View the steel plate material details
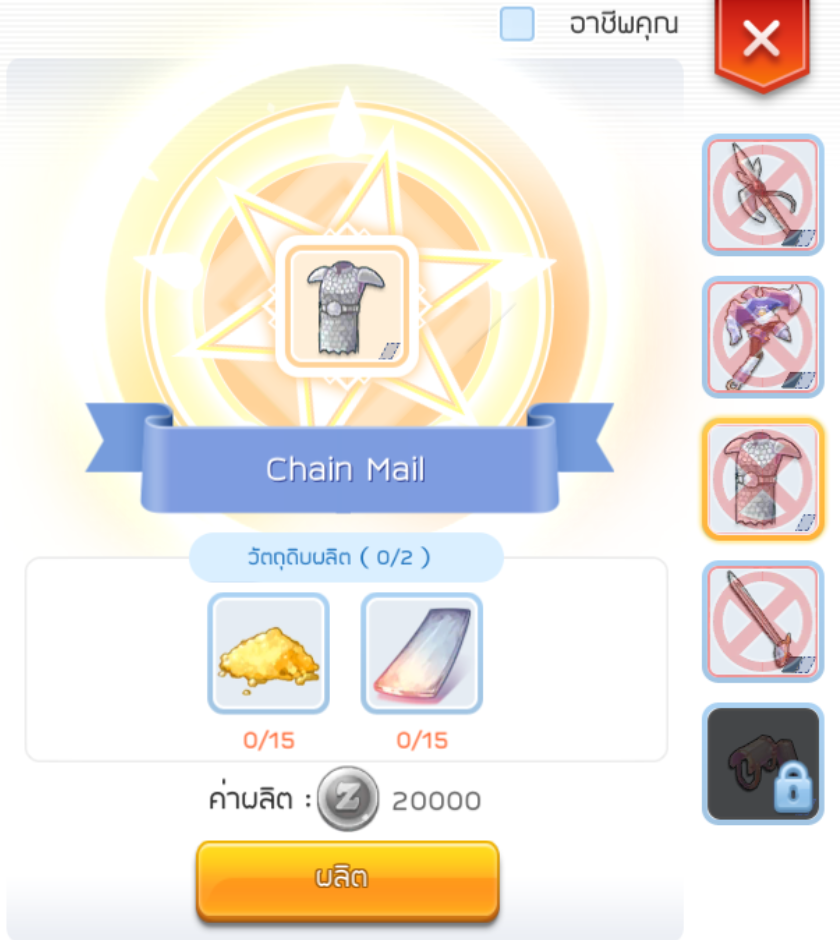 pyautogui.click(x=421, y=654)
